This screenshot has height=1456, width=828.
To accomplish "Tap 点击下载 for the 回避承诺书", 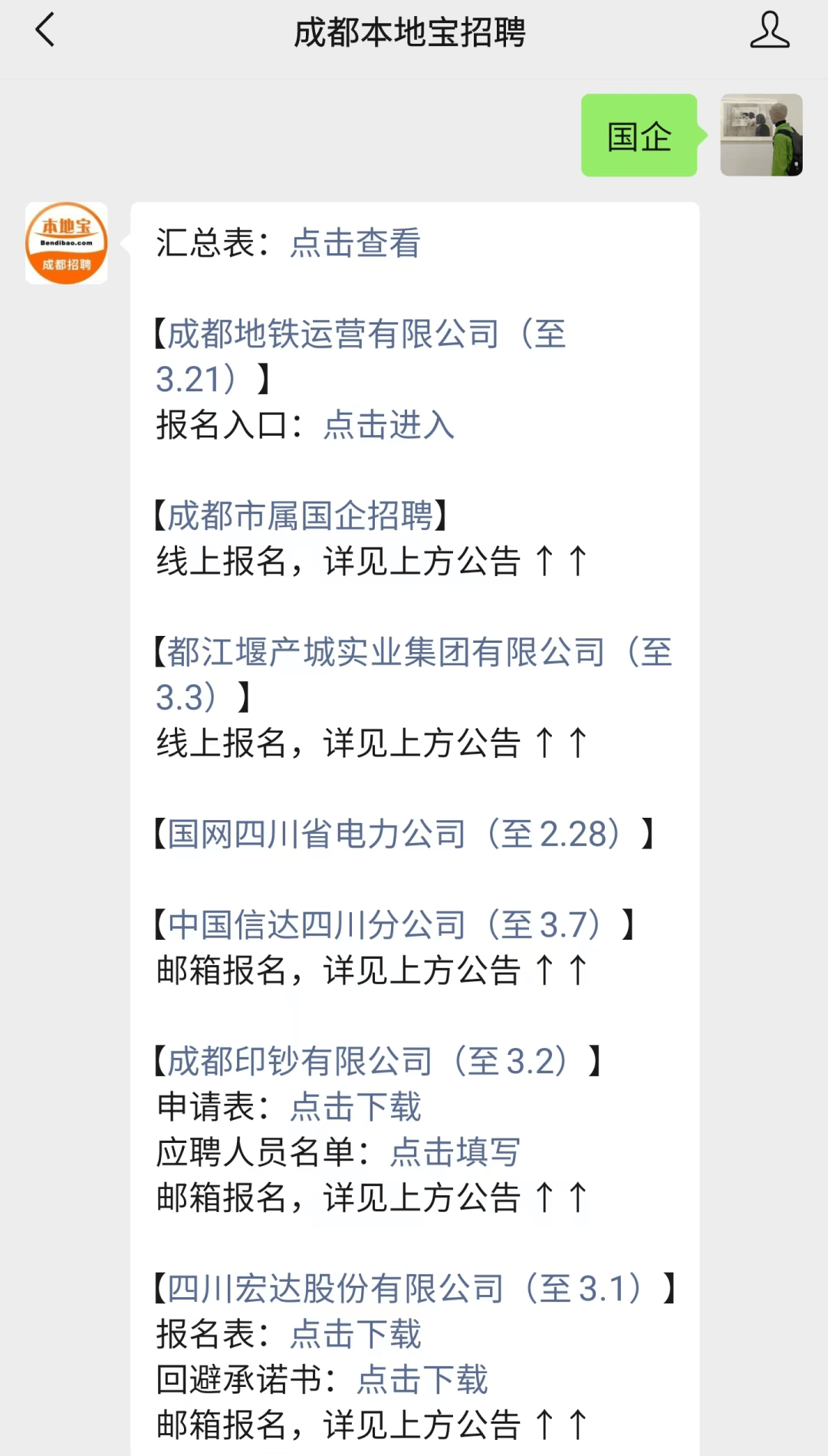I will pyautogui.click(x=422, y=1379).
